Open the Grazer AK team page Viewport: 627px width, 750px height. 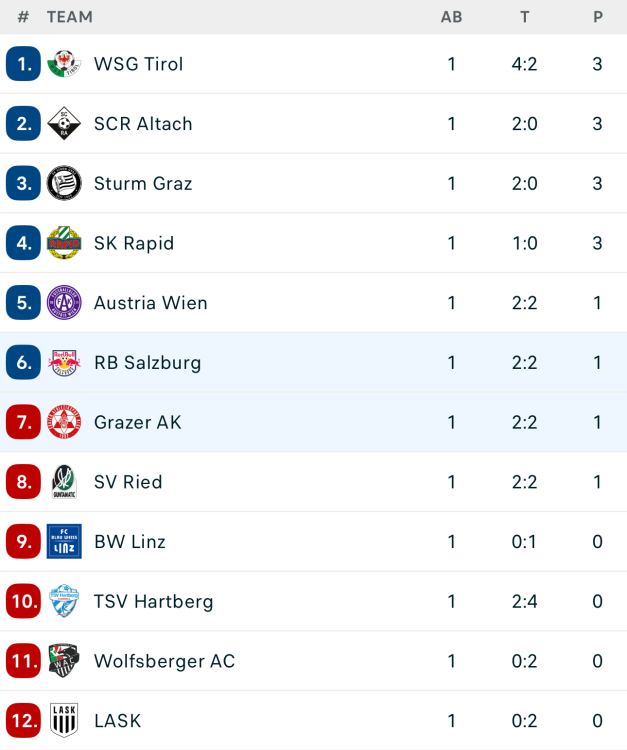tap(138, 422)
